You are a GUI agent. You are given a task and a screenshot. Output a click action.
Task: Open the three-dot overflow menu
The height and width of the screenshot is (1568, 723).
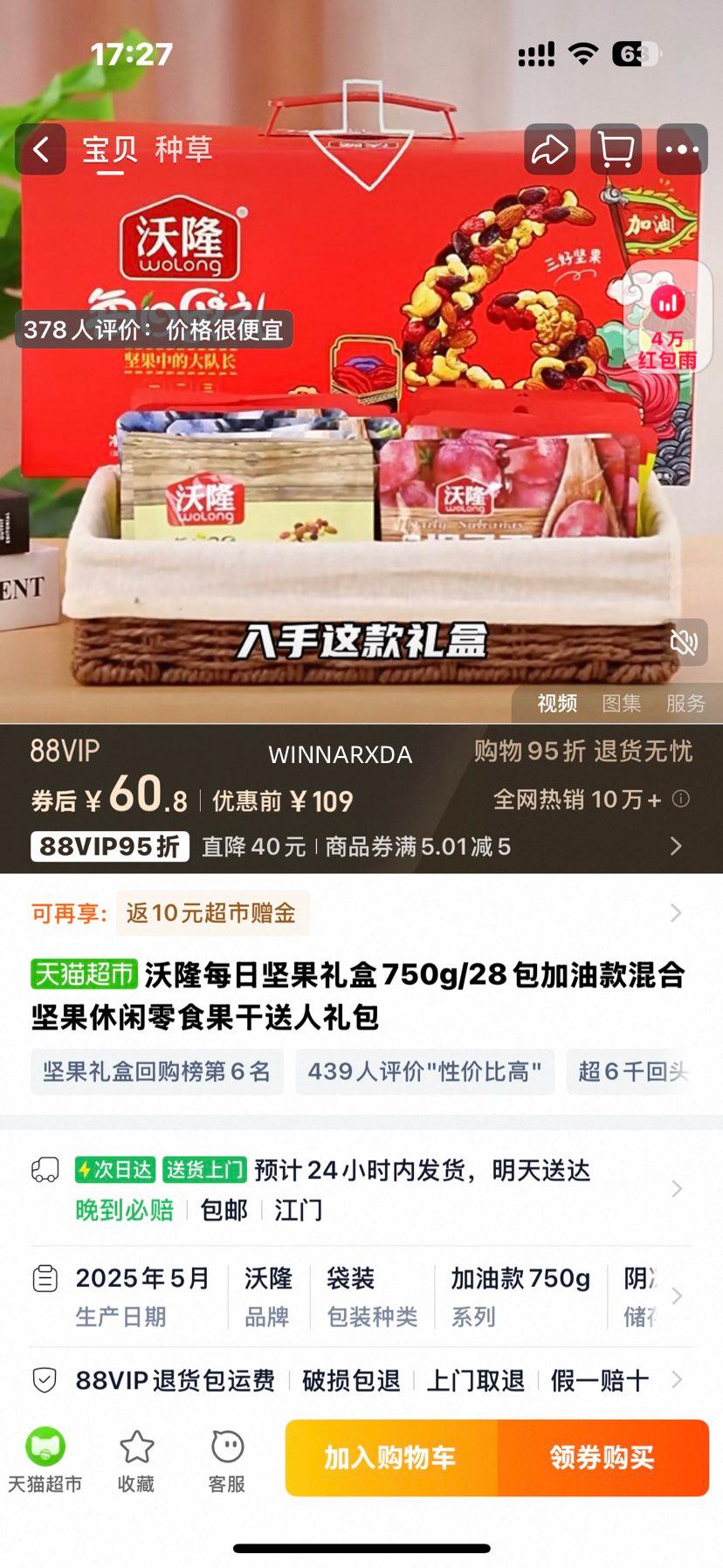coord(682,149)
